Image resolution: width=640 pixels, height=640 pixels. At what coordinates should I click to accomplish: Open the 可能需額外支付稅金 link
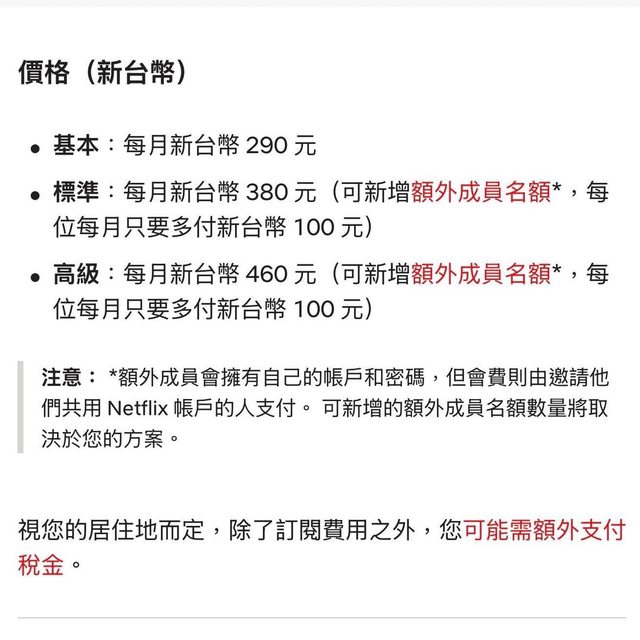click(543, 529)
